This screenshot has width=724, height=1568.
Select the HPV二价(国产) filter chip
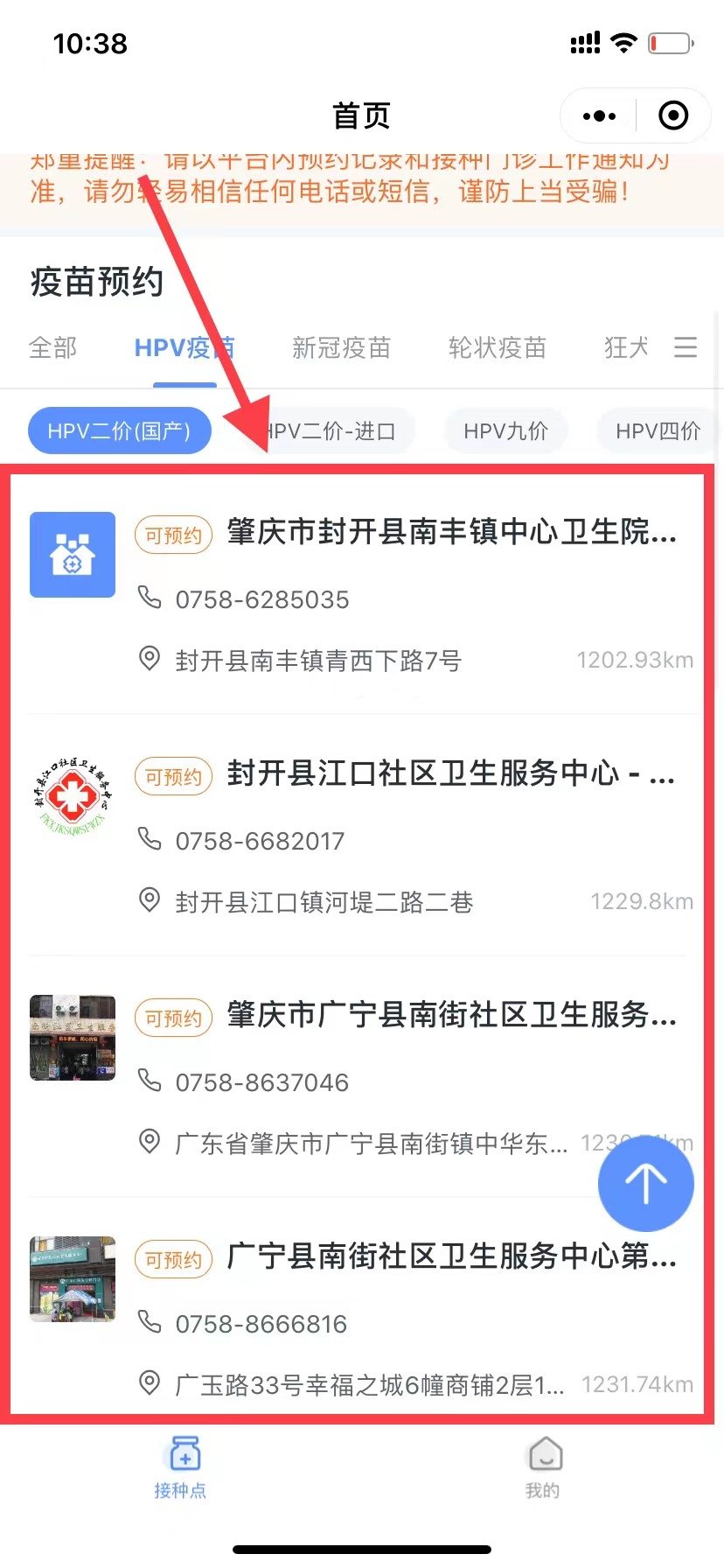pyautogui.click(x=119, y=430)
